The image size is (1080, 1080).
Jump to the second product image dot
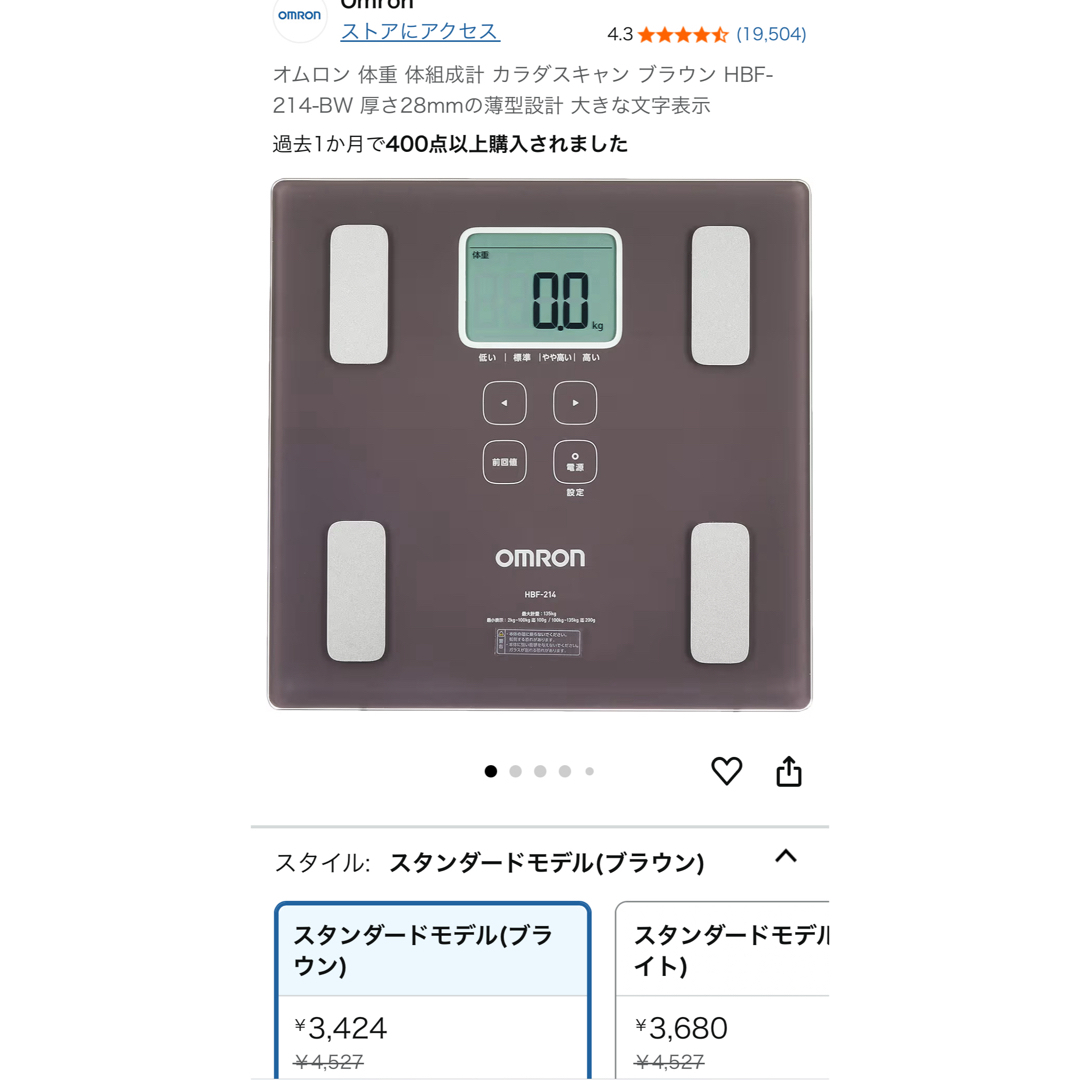[515, 771]
